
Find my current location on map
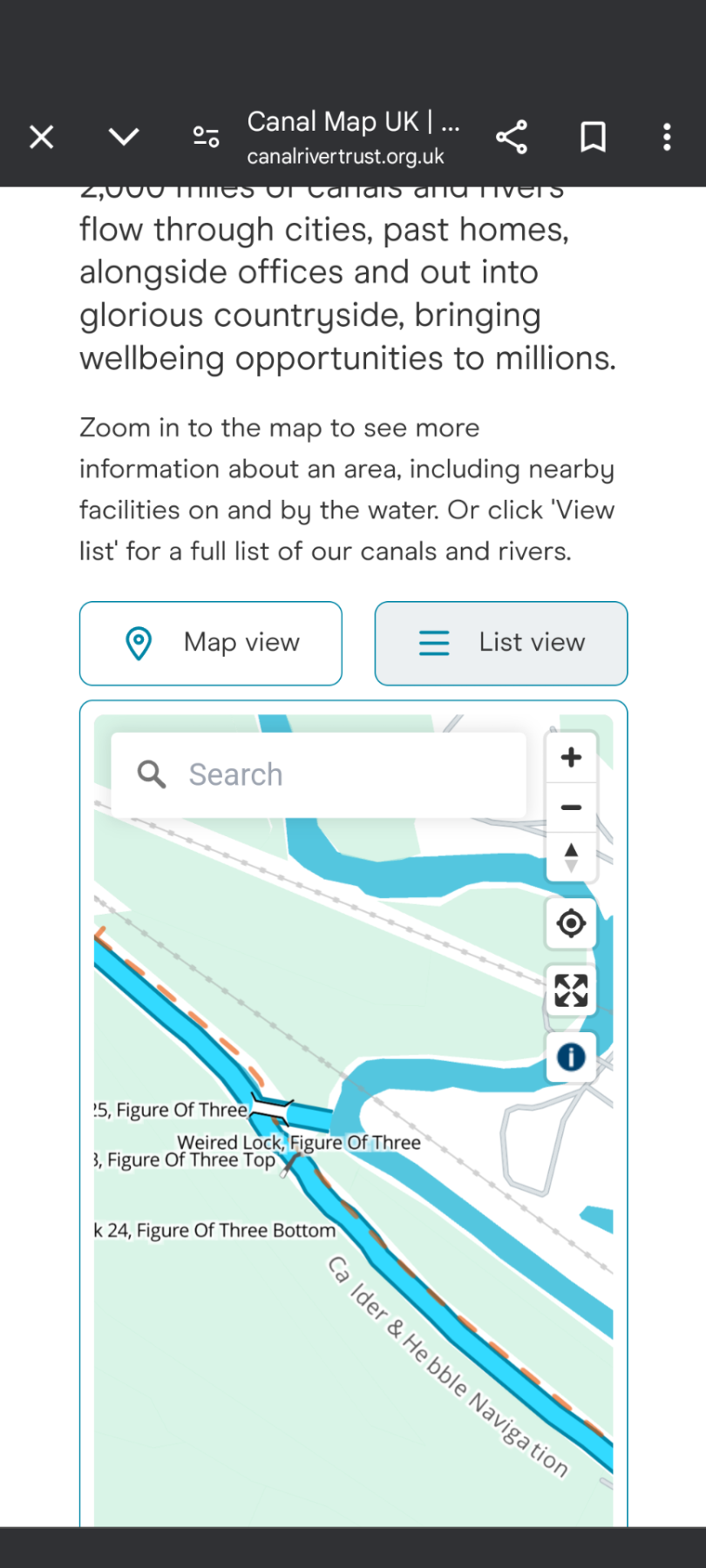click(571, 923)
